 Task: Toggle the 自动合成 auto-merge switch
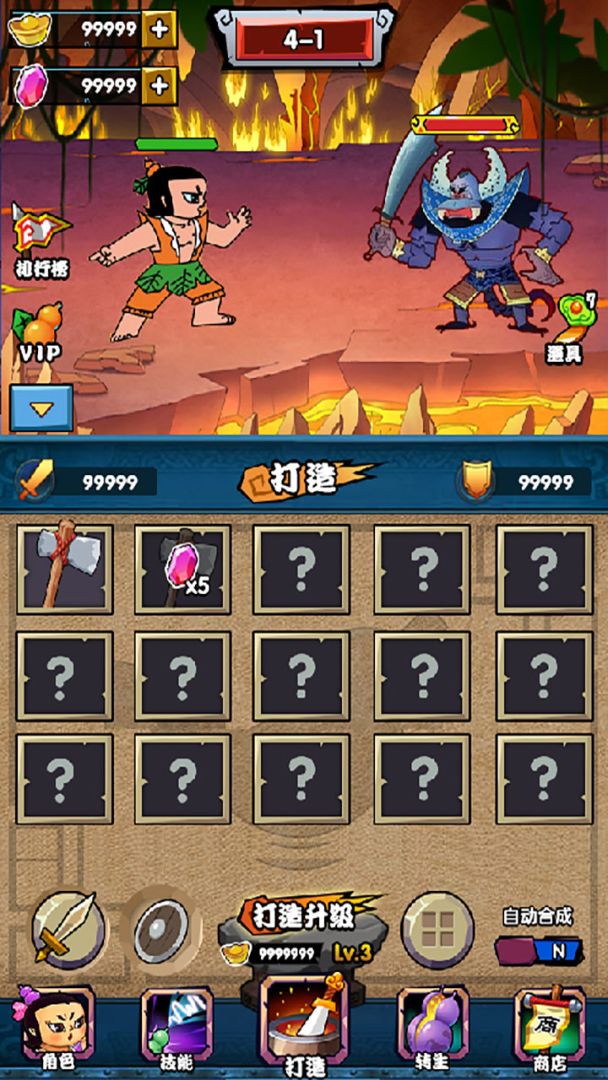coord(537,950)
